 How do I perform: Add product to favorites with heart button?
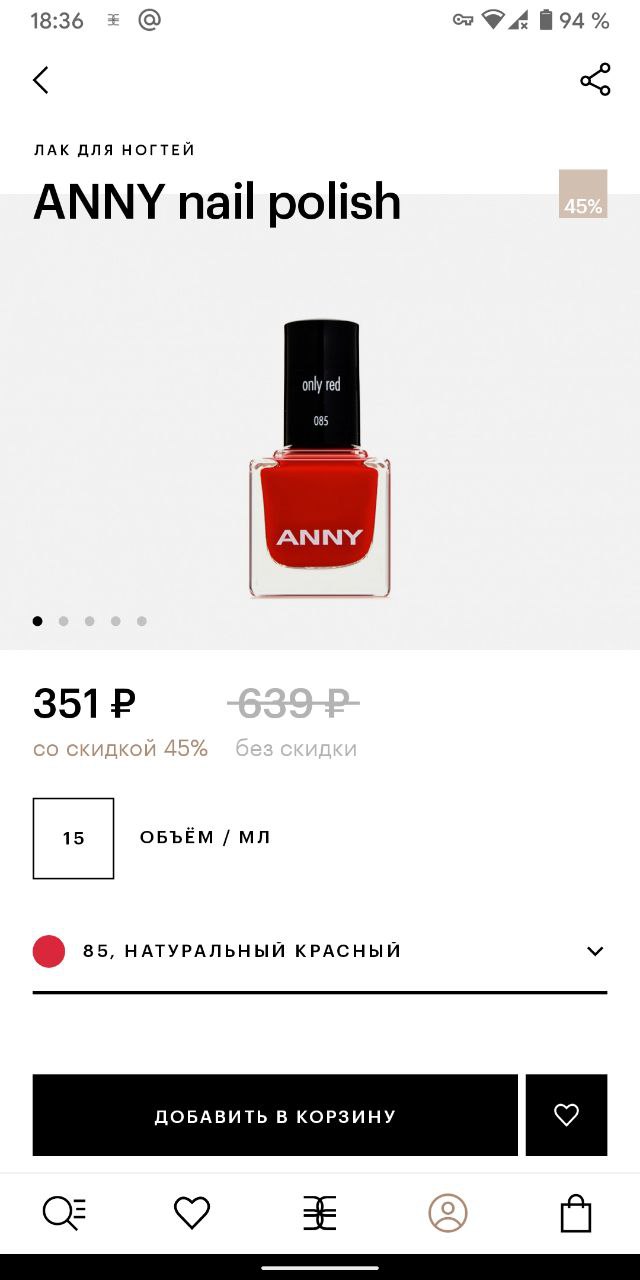(566, 1115)
